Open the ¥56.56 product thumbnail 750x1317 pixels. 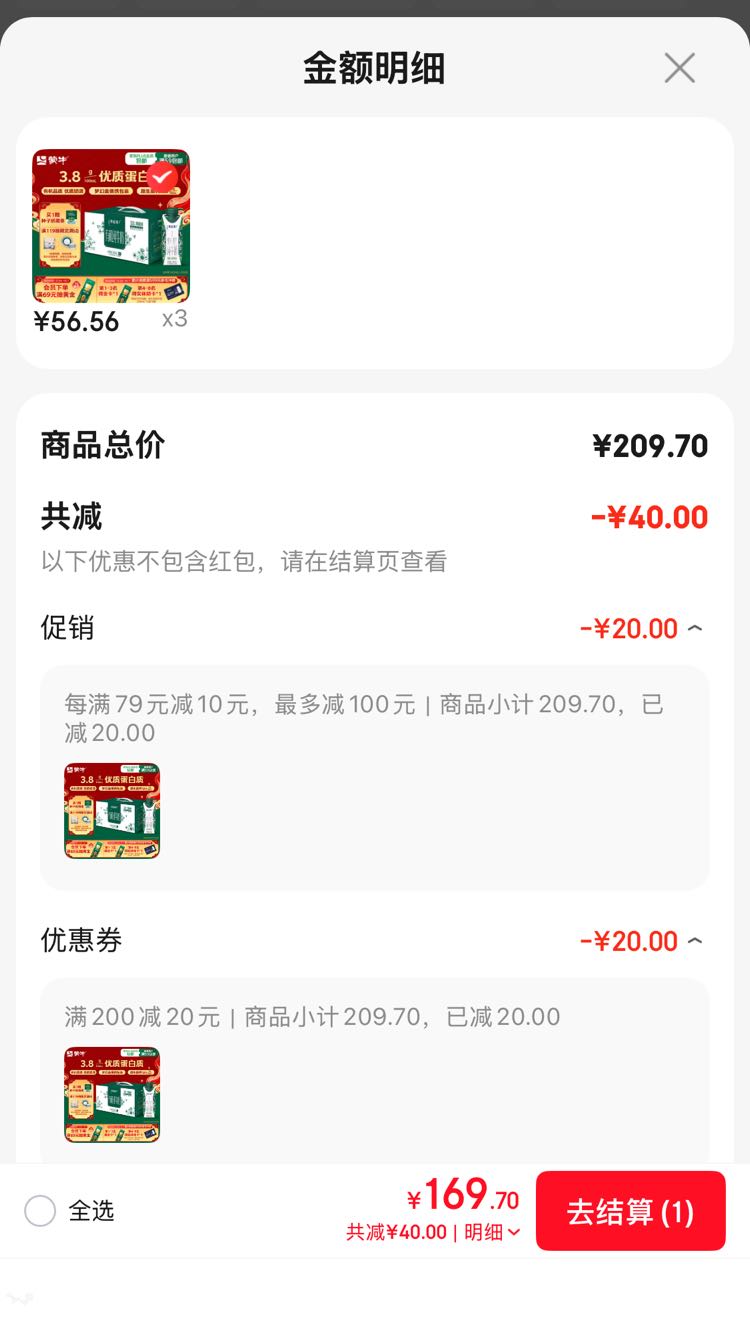[111, 226]
